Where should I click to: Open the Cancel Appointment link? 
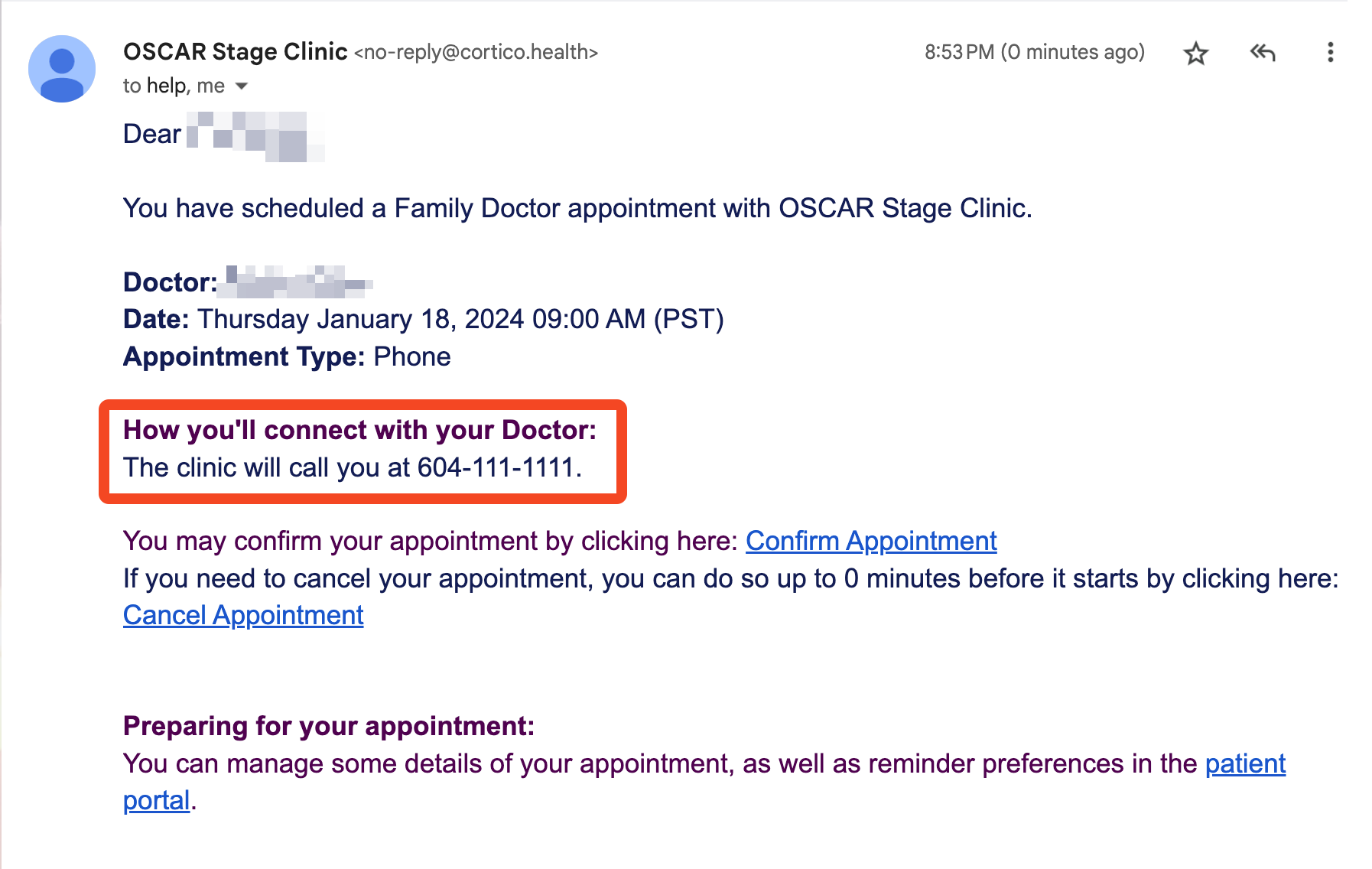pyautogui.click(x=243, y=615)
